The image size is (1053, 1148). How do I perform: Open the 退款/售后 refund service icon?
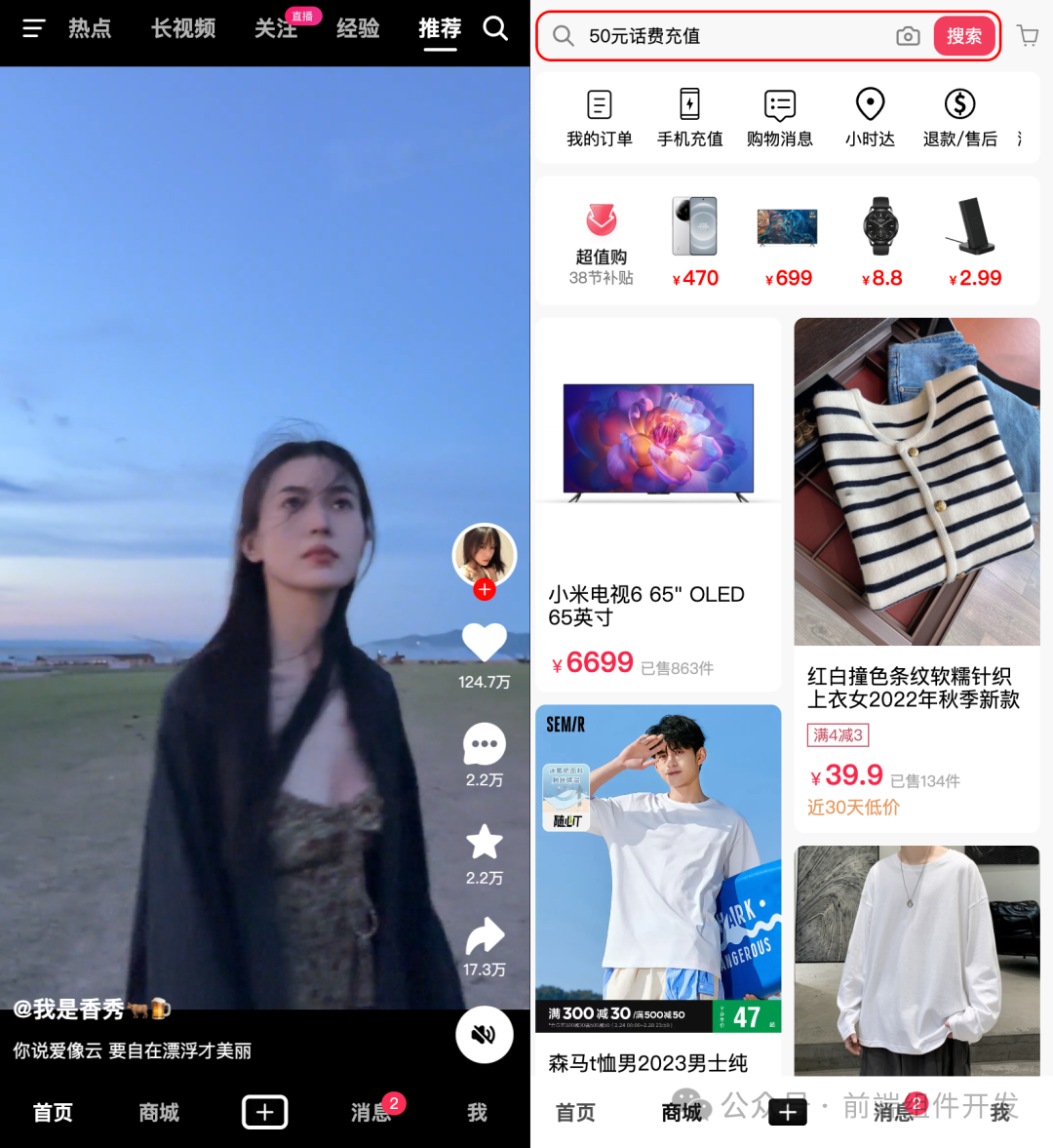point(958,117)
